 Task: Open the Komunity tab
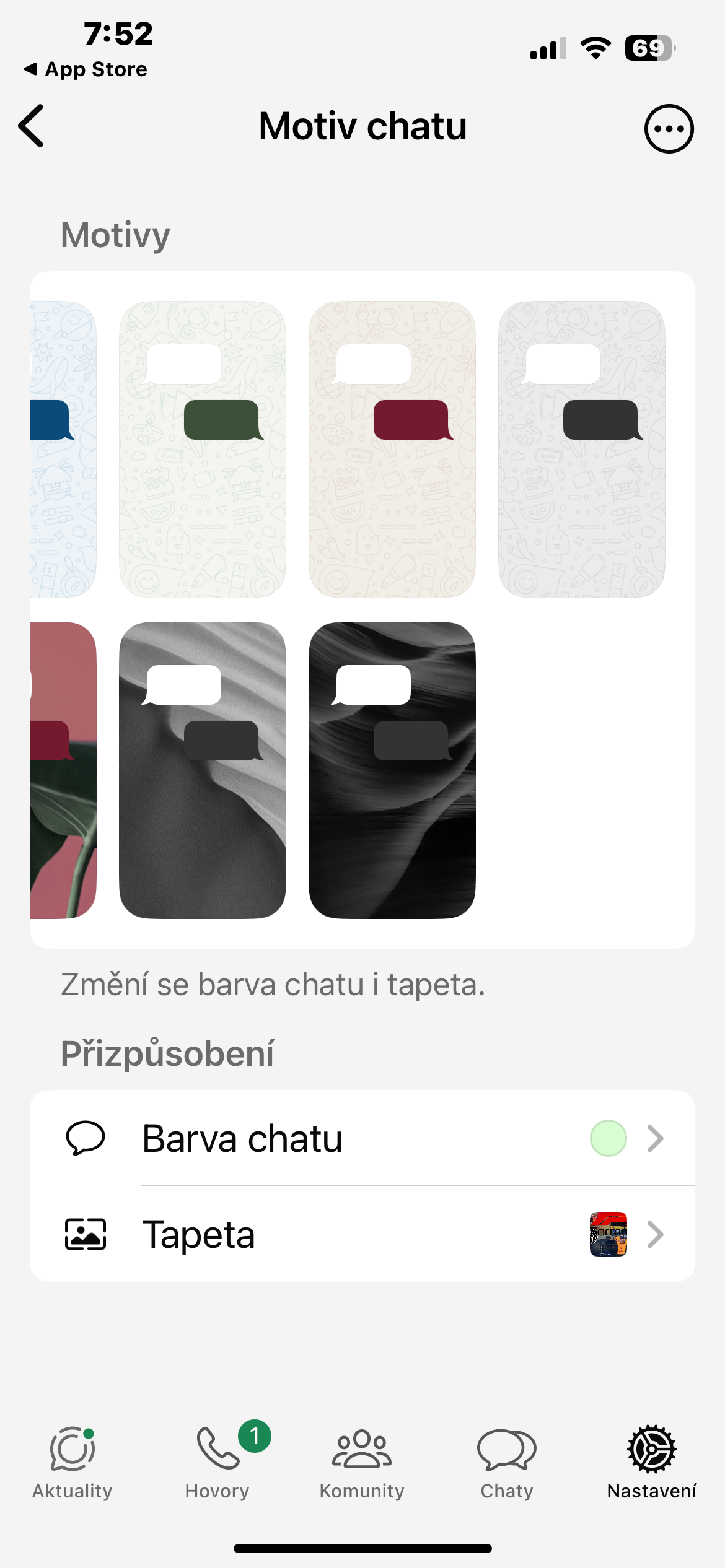tap(362, 1463)
